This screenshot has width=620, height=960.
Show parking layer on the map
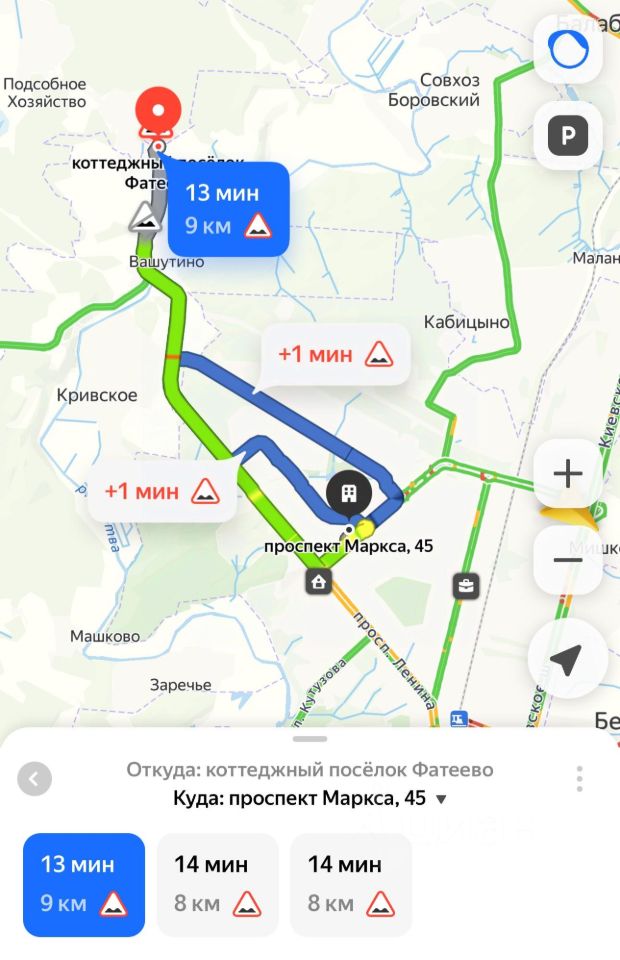click(x=568, y=136)
